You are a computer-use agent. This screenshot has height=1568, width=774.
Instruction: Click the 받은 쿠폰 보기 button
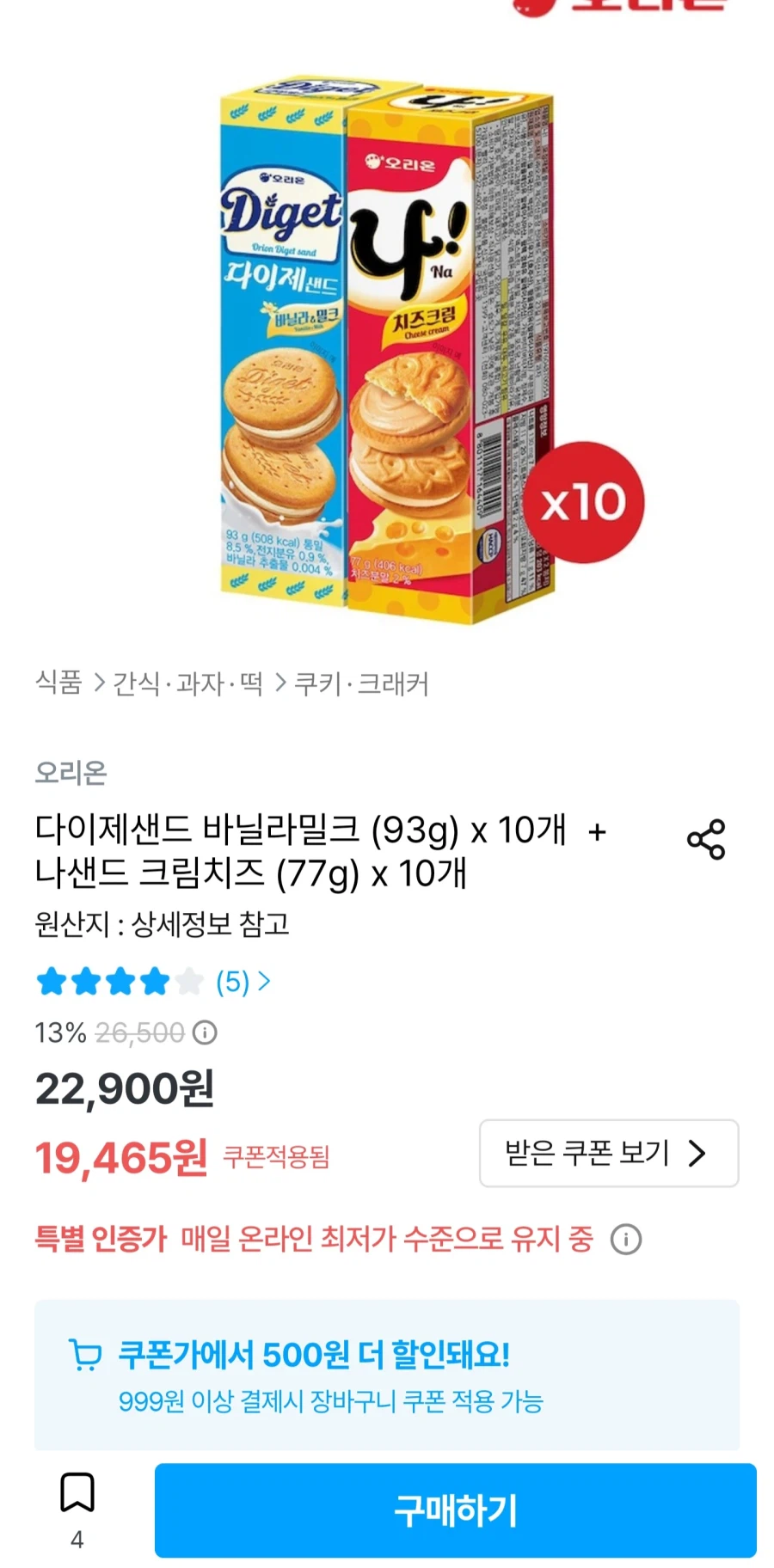click(x=608, y=1155)
